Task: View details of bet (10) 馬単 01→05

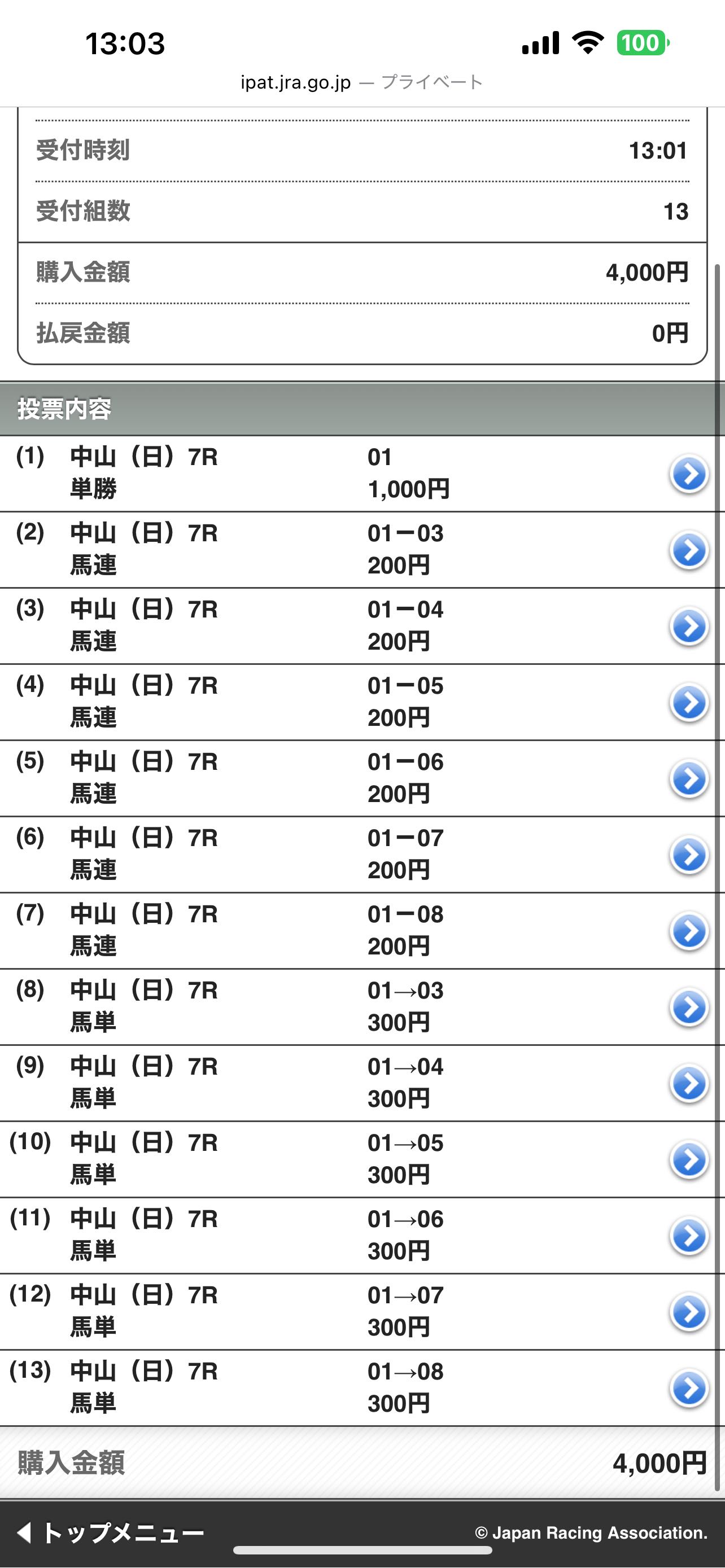Action: 688,1159
